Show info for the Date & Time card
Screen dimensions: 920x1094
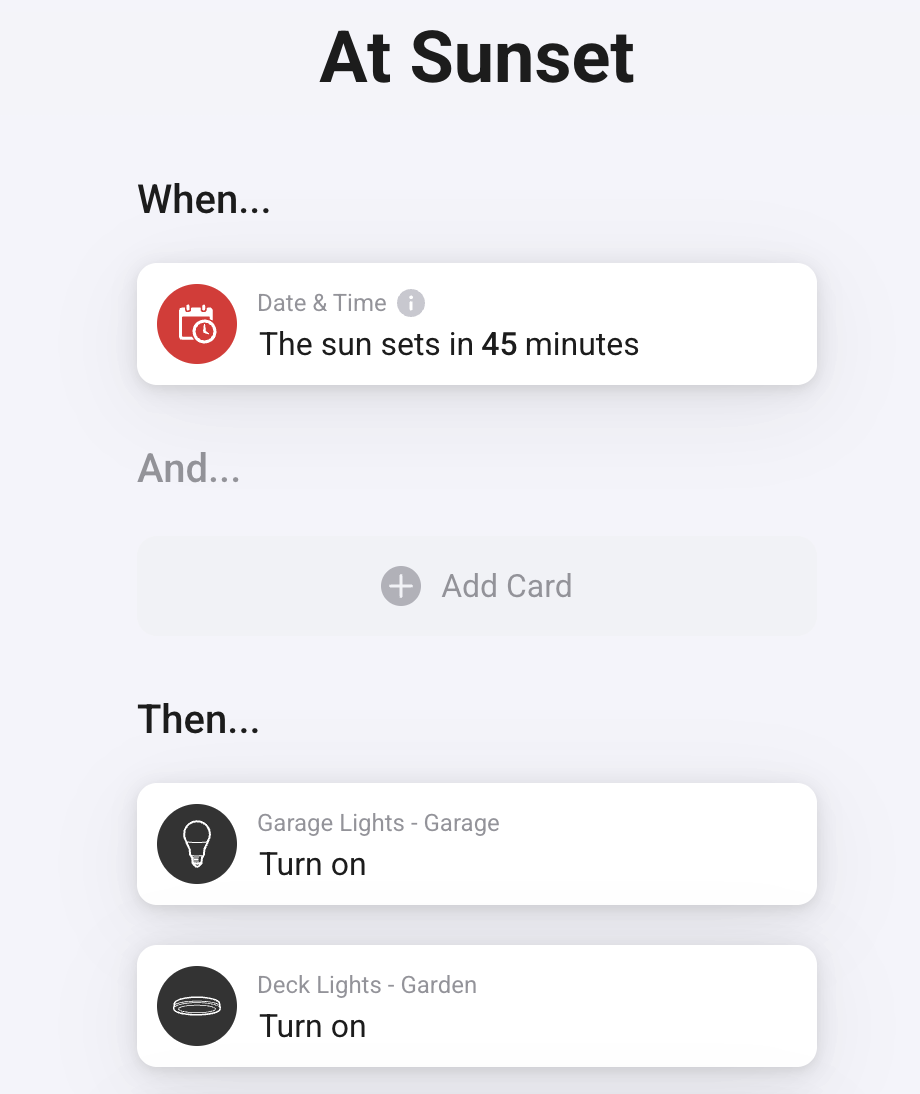(411, 303)
